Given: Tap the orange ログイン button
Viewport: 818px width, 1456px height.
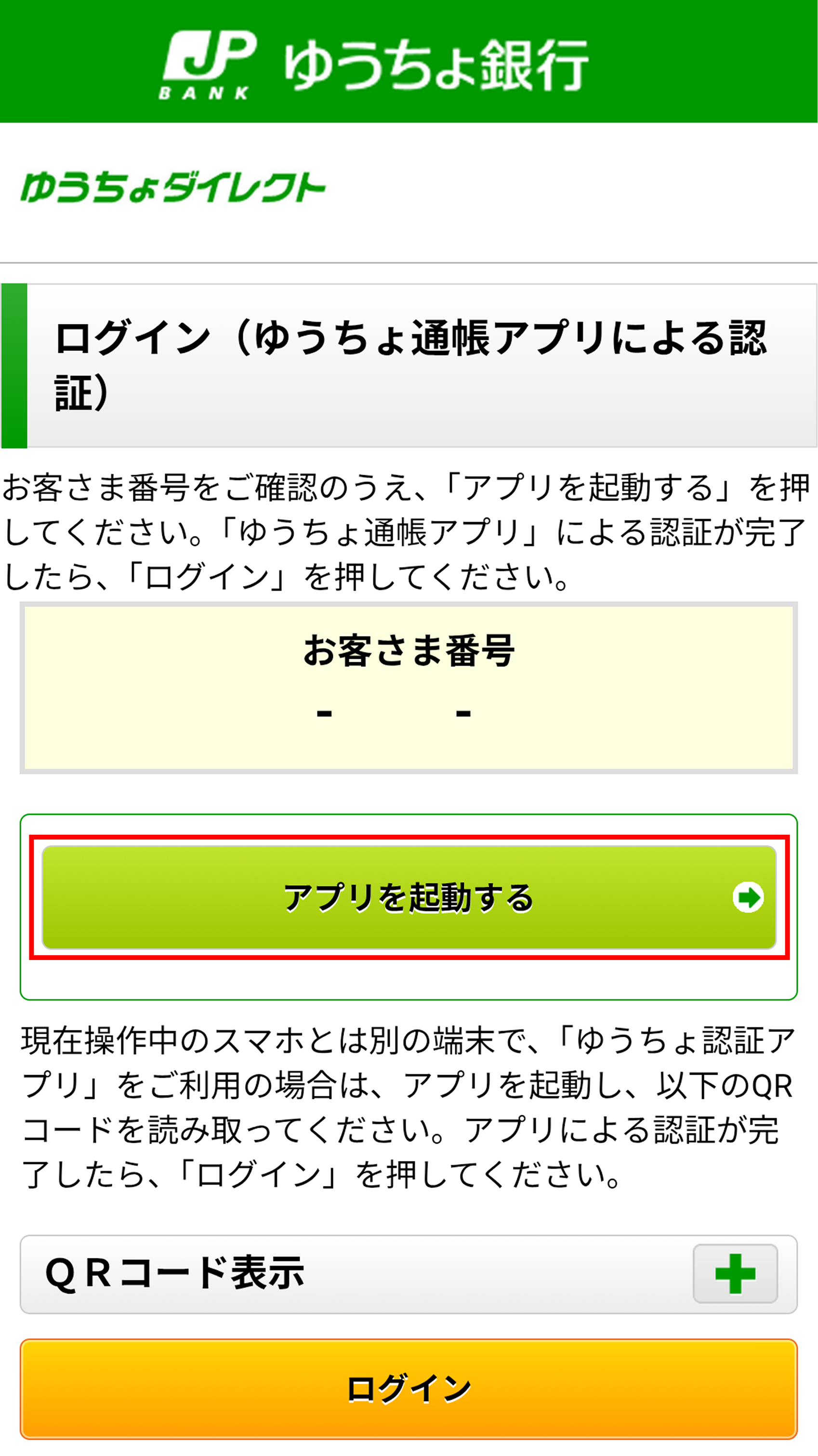Looking at the screenshot, I should point(409,1389).
